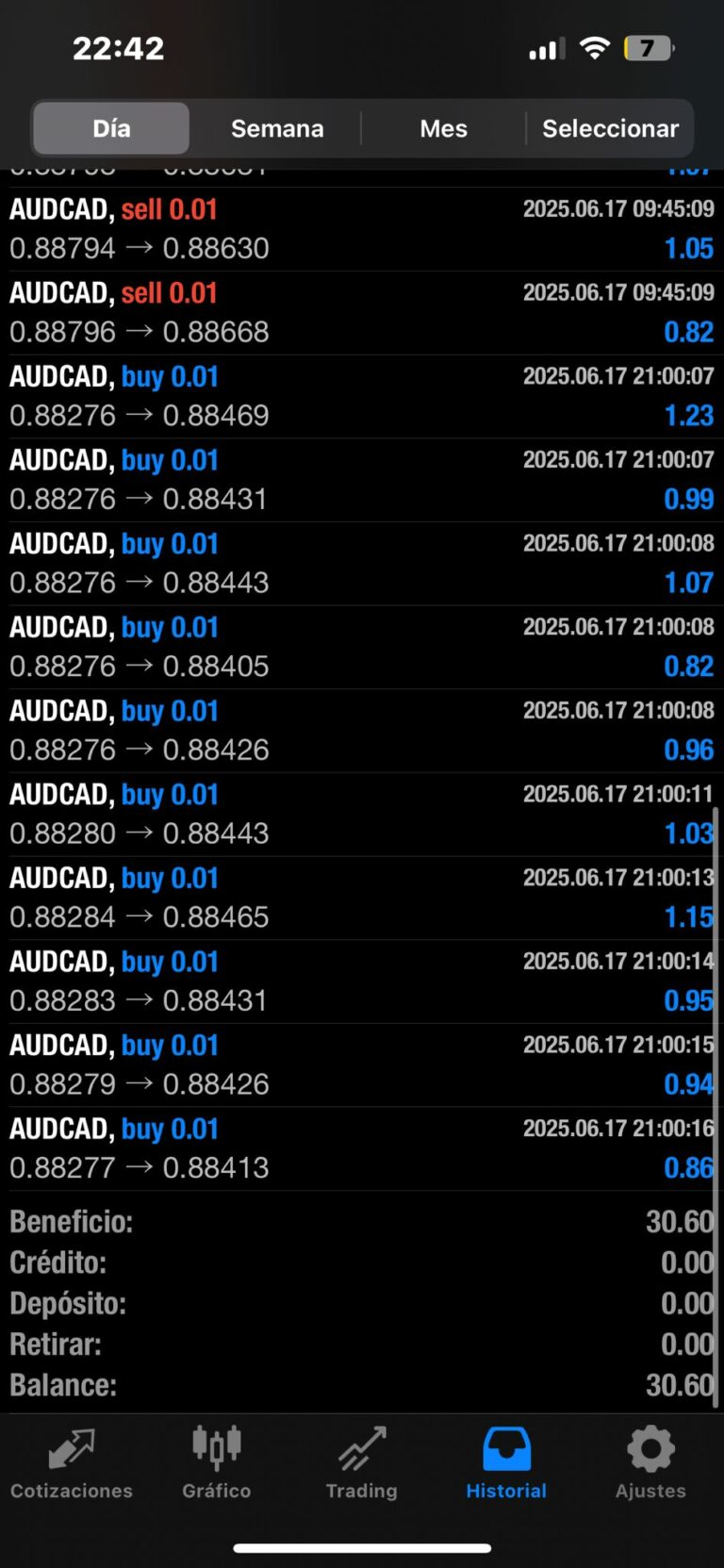Show history for Mes
Image resolution: width=724 pixels, height=1568 pixels.
click(443, 128)
